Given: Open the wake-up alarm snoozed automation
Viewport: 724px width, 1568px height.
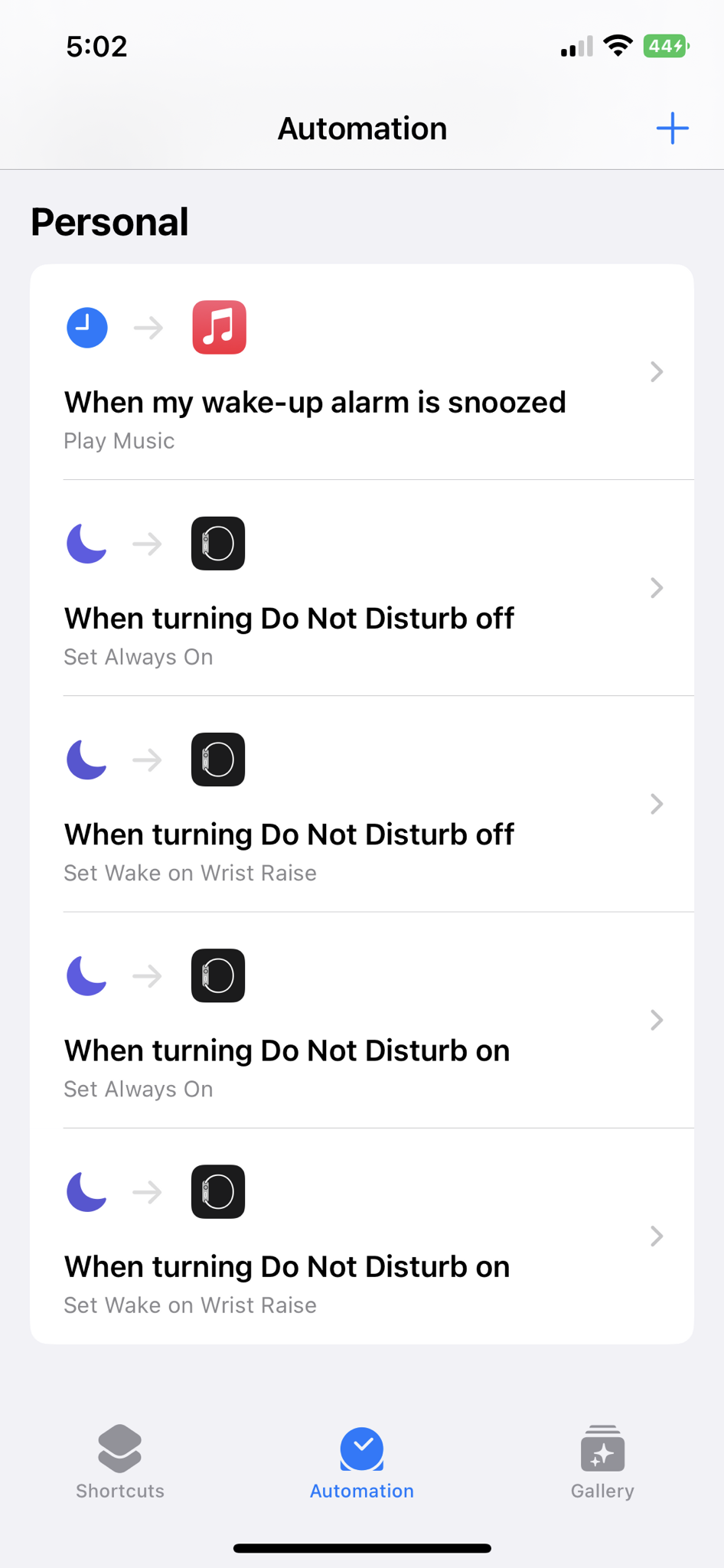Looking at the screenshot, I should click(x=362, y=372).
